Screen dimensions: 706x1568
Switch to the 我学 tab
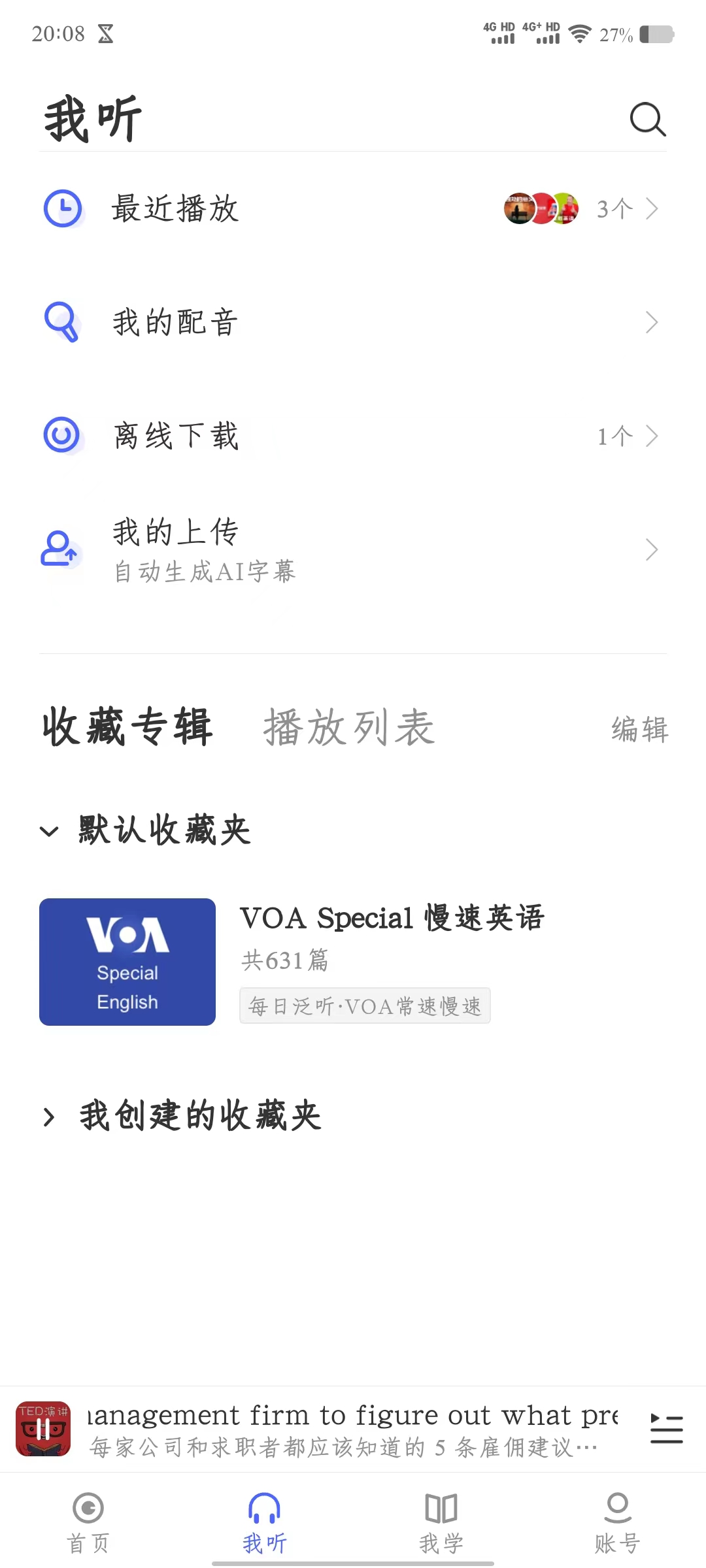pyautogui.click(x=441, y=1522)
